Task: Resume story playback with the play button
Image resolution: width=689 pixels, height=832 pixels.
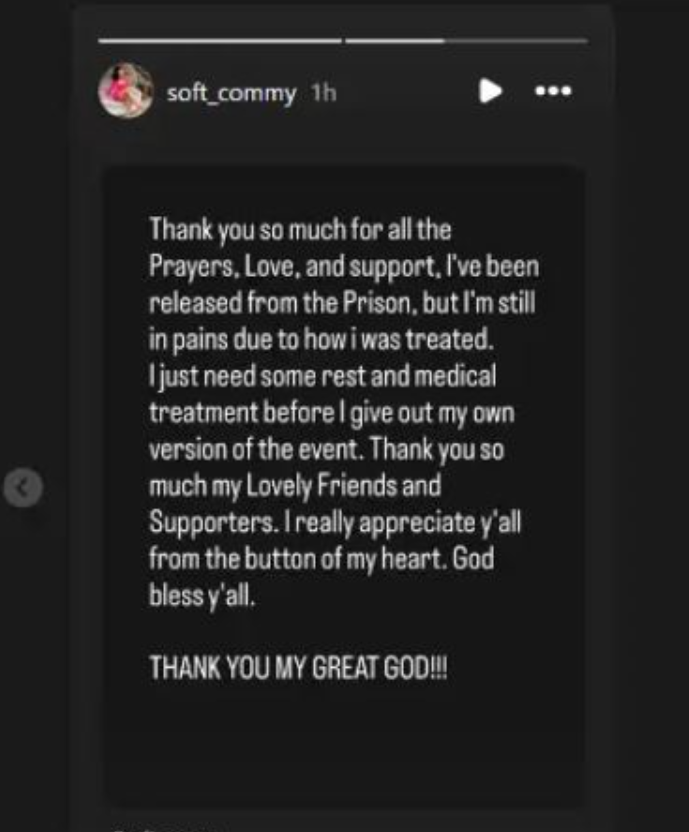Action: point(489,92)
